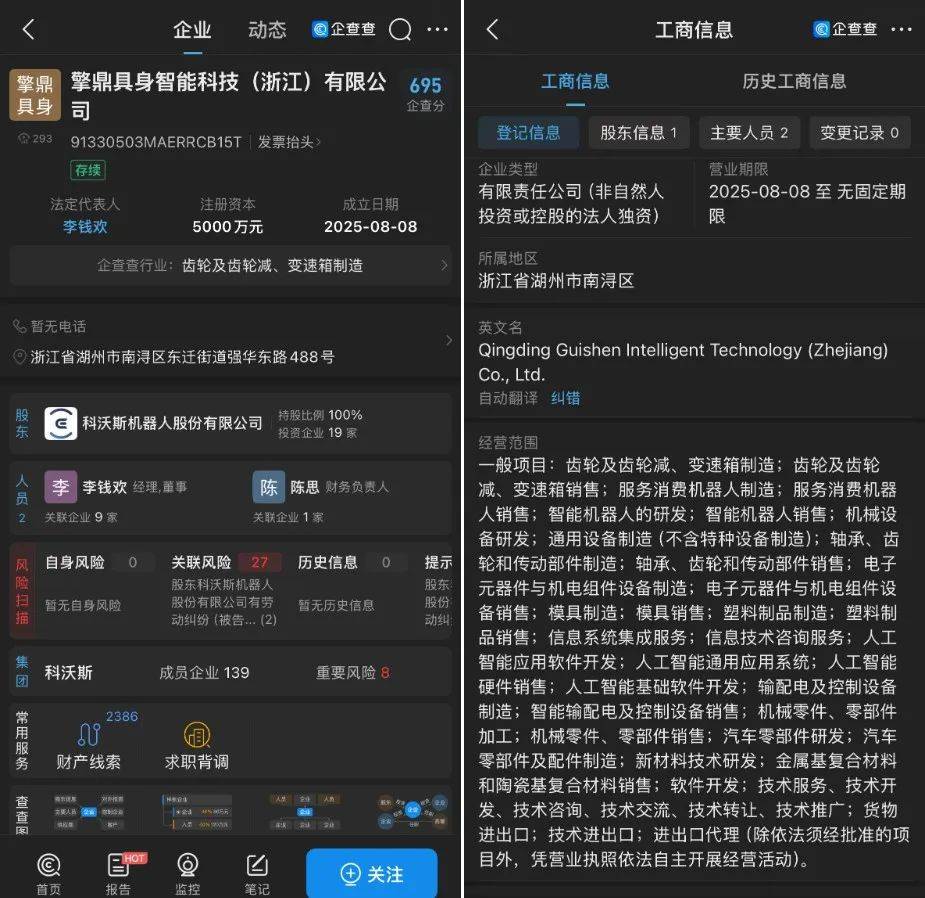The image size is (925, 898).
Task: Open the 笔记 tab
Action: (x=257, y=873)
